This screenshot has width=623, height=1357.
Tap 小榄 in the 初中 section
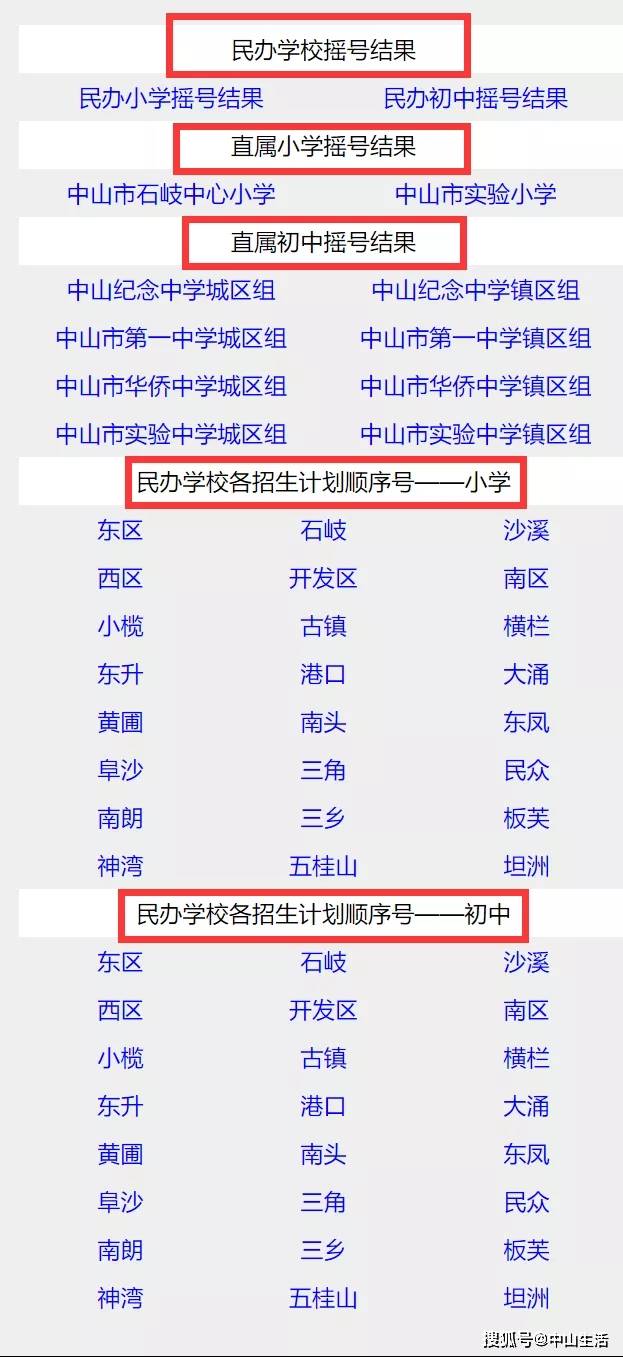click(120, 1058)
